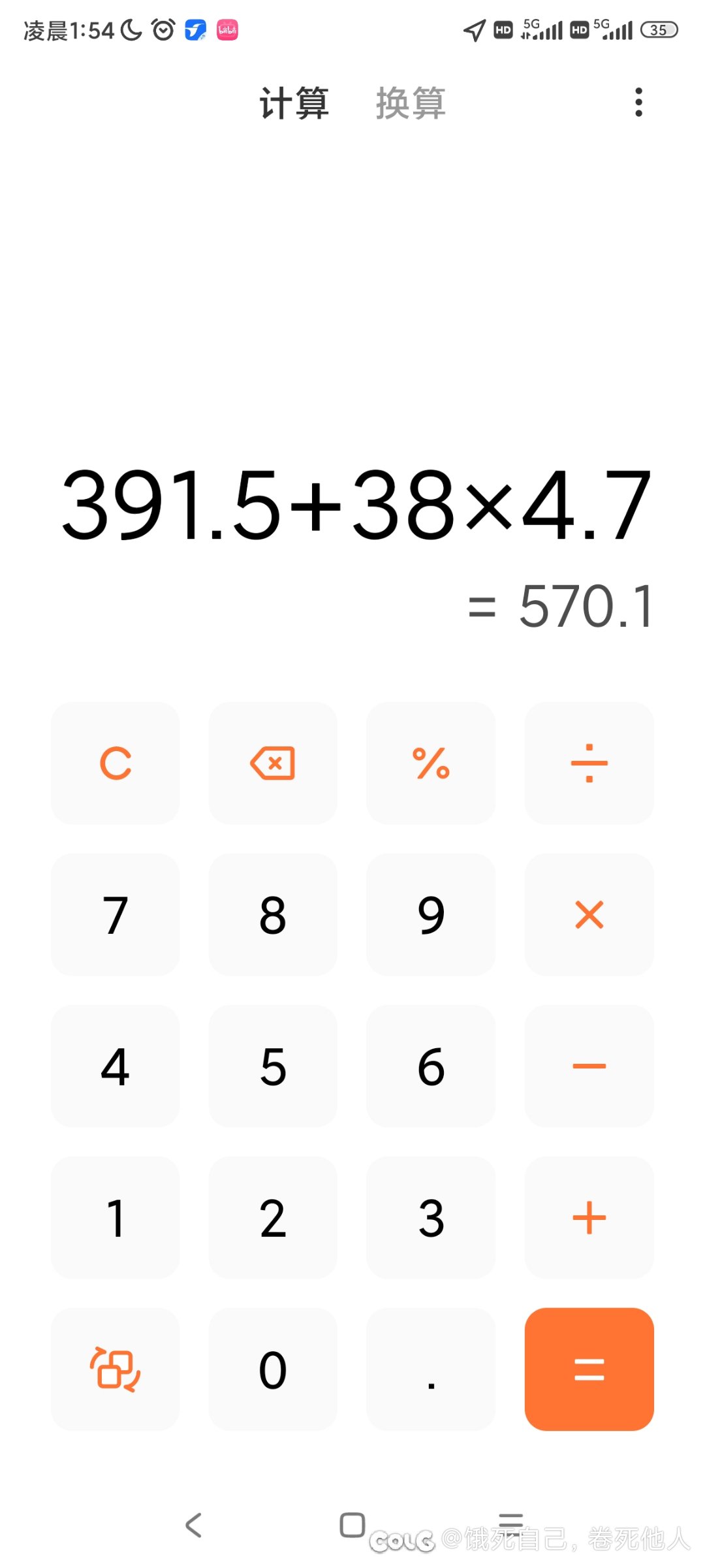705x1568 pixels.
Task: Enter the digit 5
Action: (273, 1066)
